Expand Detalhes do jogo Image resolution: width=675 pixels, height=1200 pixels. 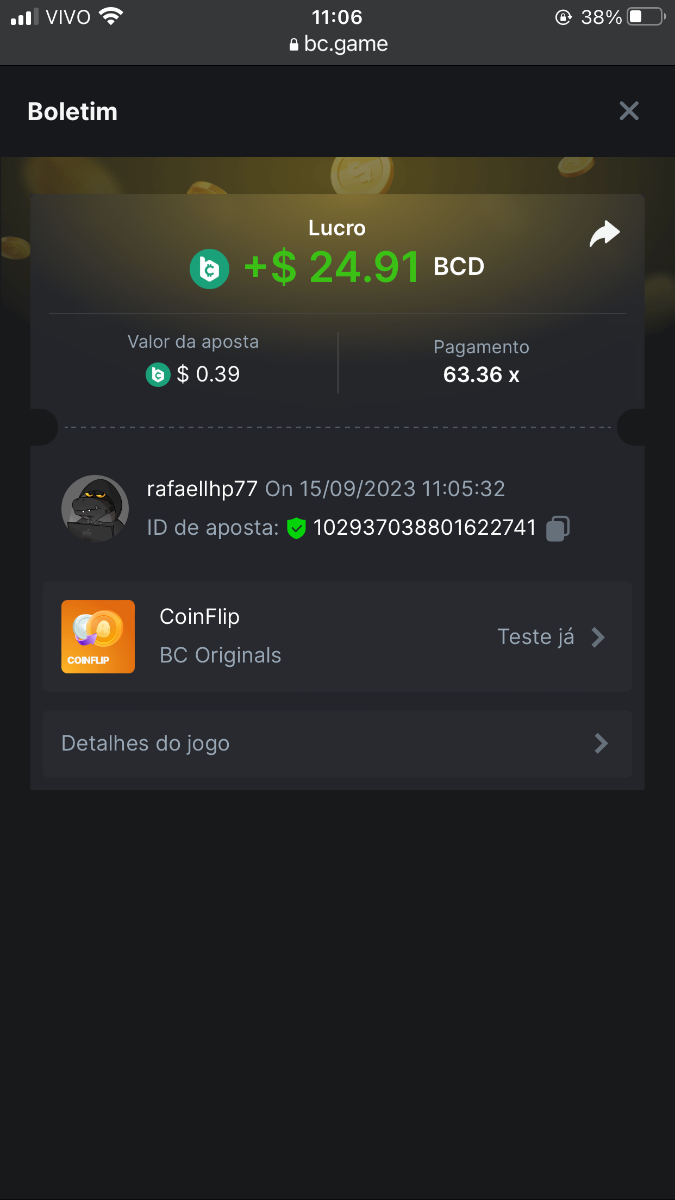(337, 744)
